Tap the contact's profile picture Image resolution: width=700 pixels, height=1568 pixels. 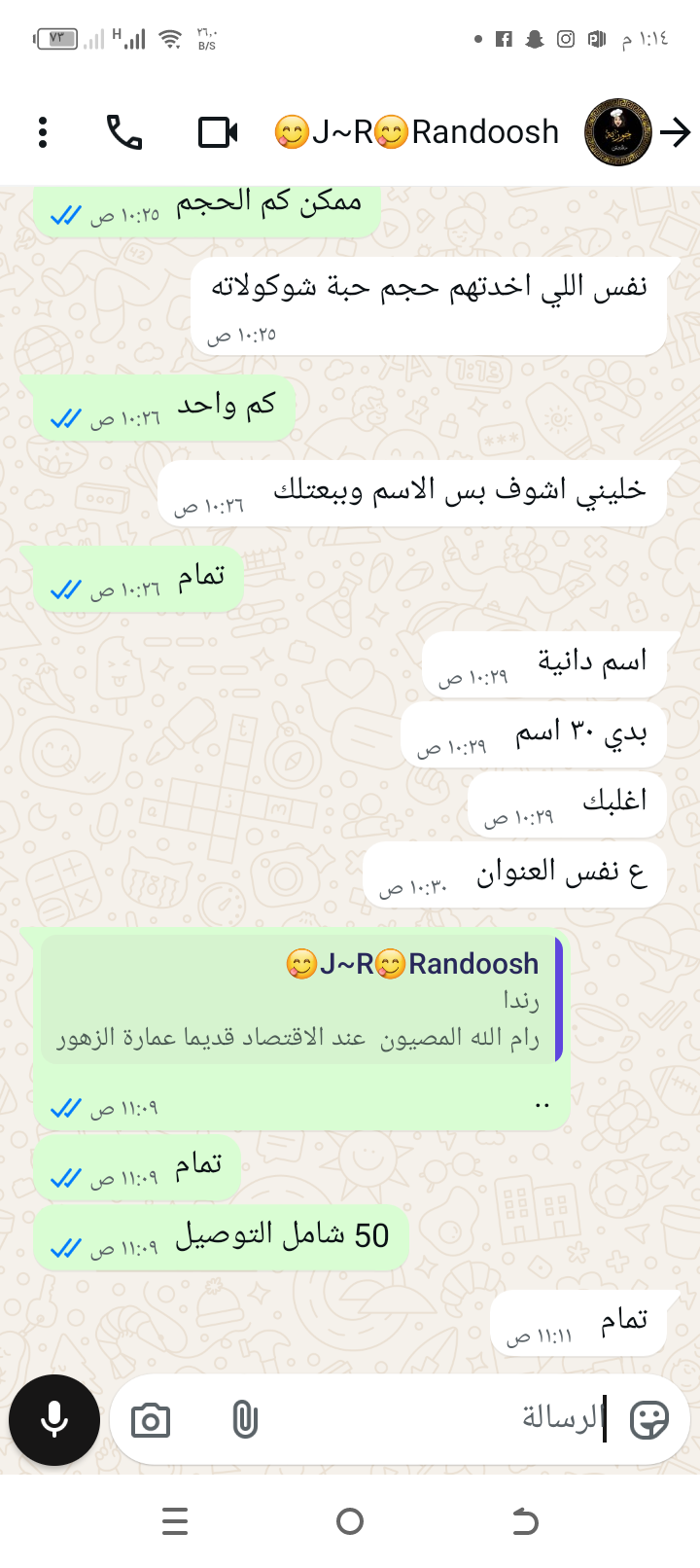tap(617, 132)
